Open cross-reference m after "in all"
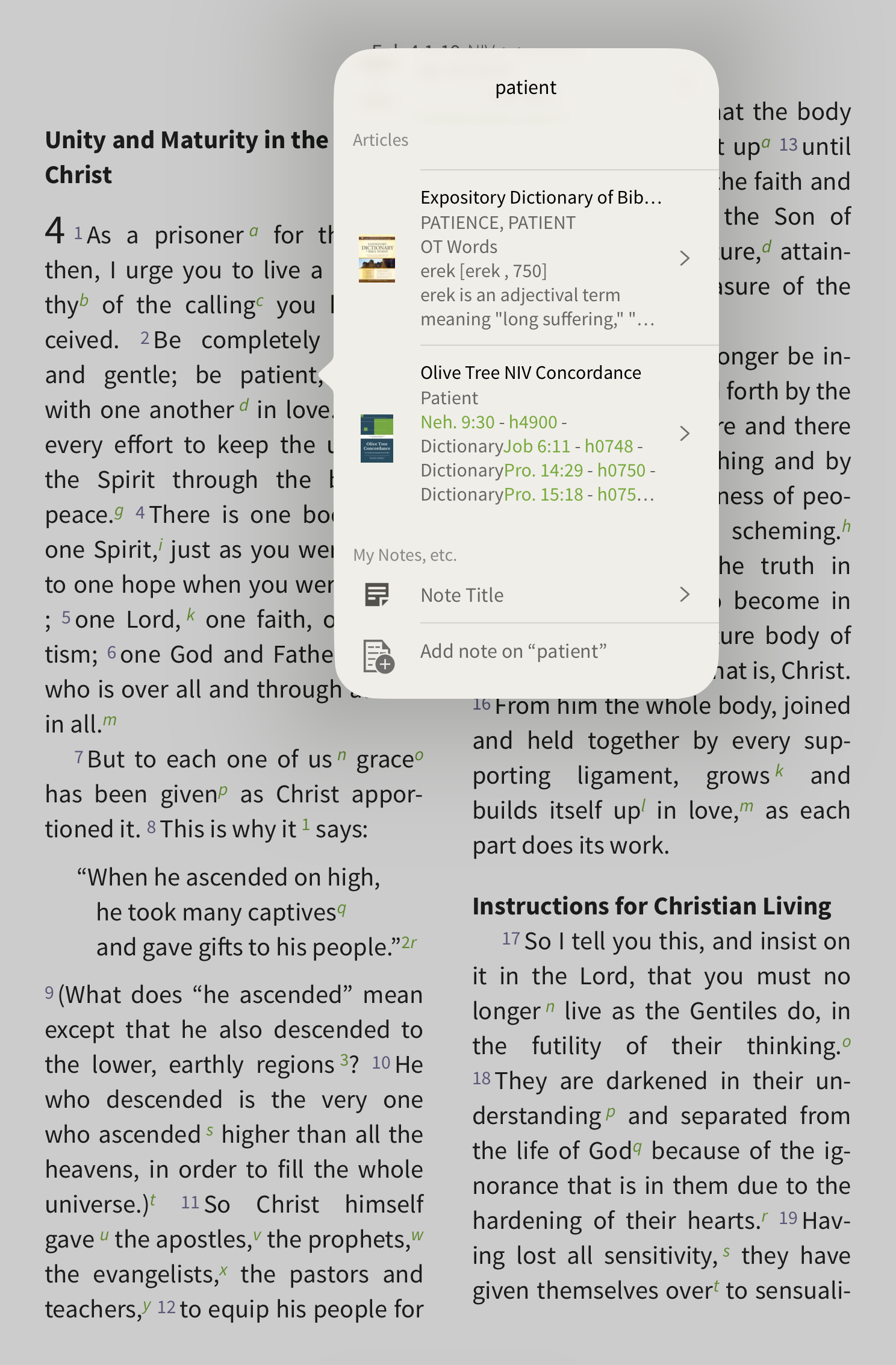Screen dimensions: 896x1365 click(x=110, y=720)
